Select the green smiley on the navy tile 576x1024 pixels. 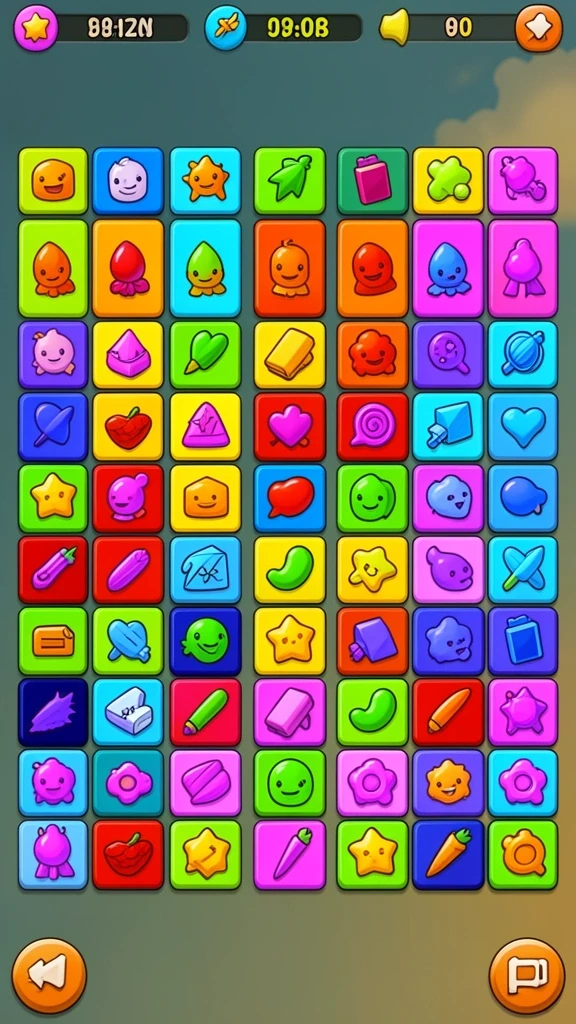[205, 641]
